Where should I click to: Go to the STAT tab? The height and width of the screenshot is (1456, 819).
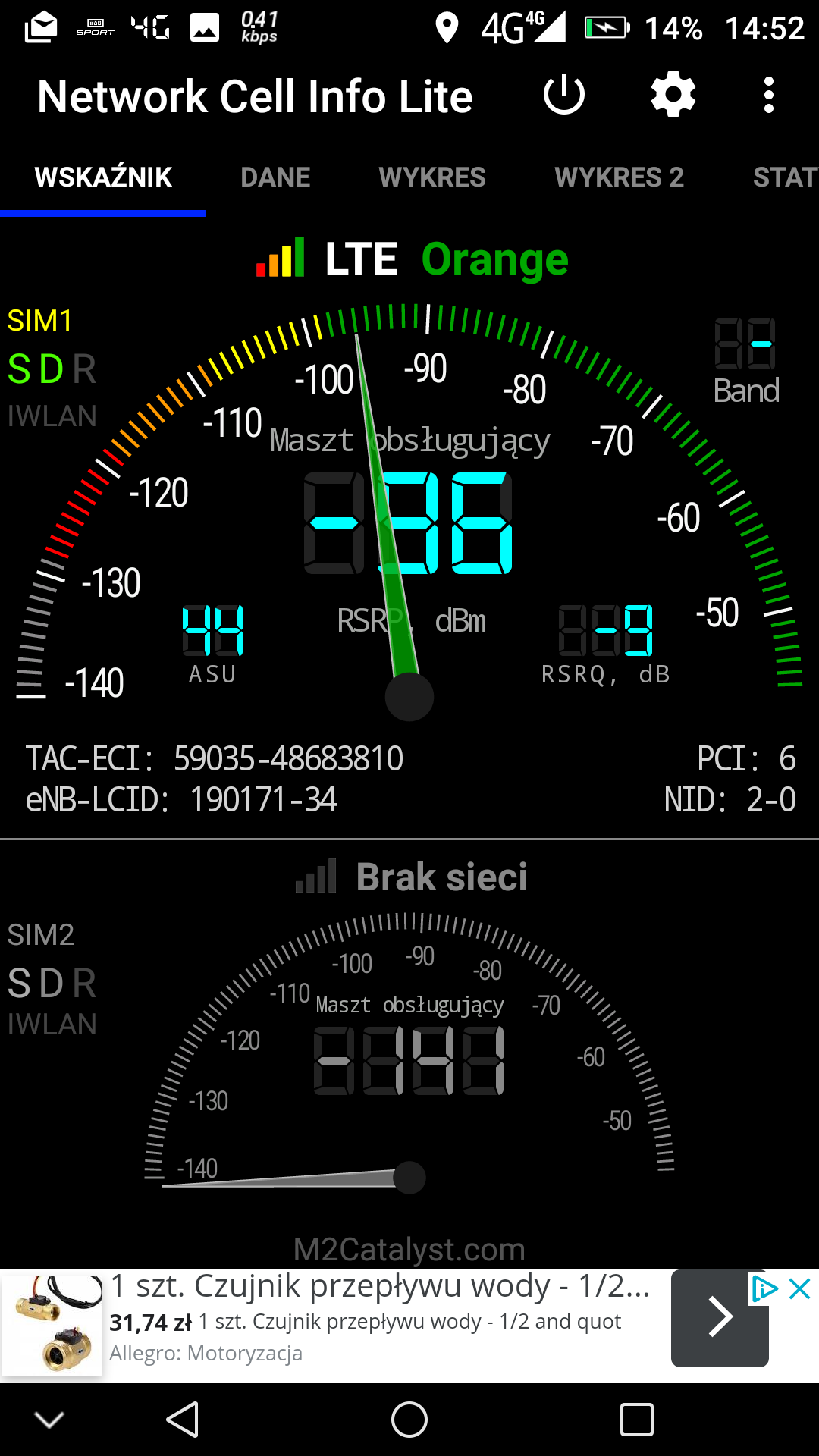[x=784, y=177]
